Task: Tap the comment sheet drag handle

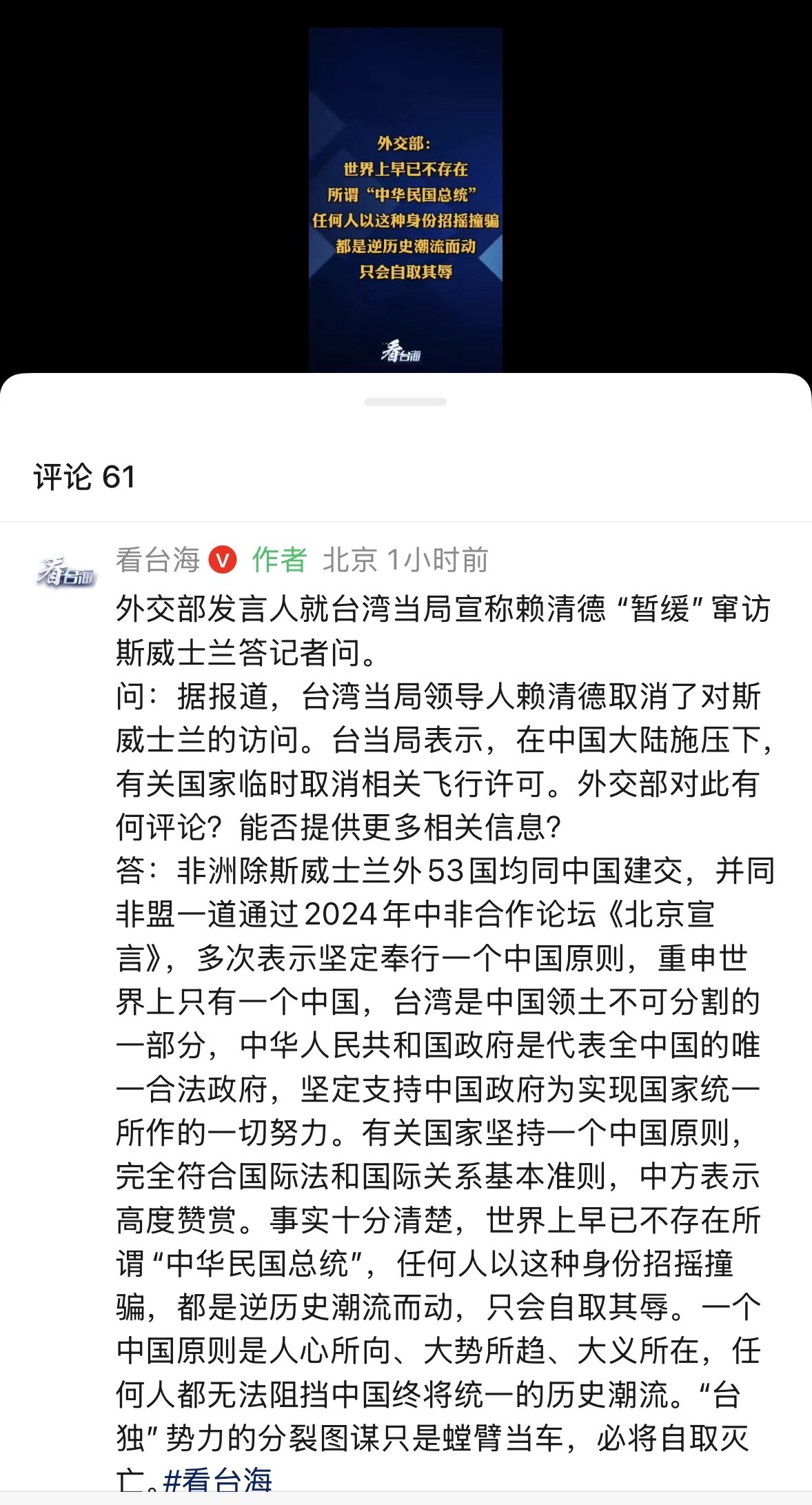Action: (405, 402)
